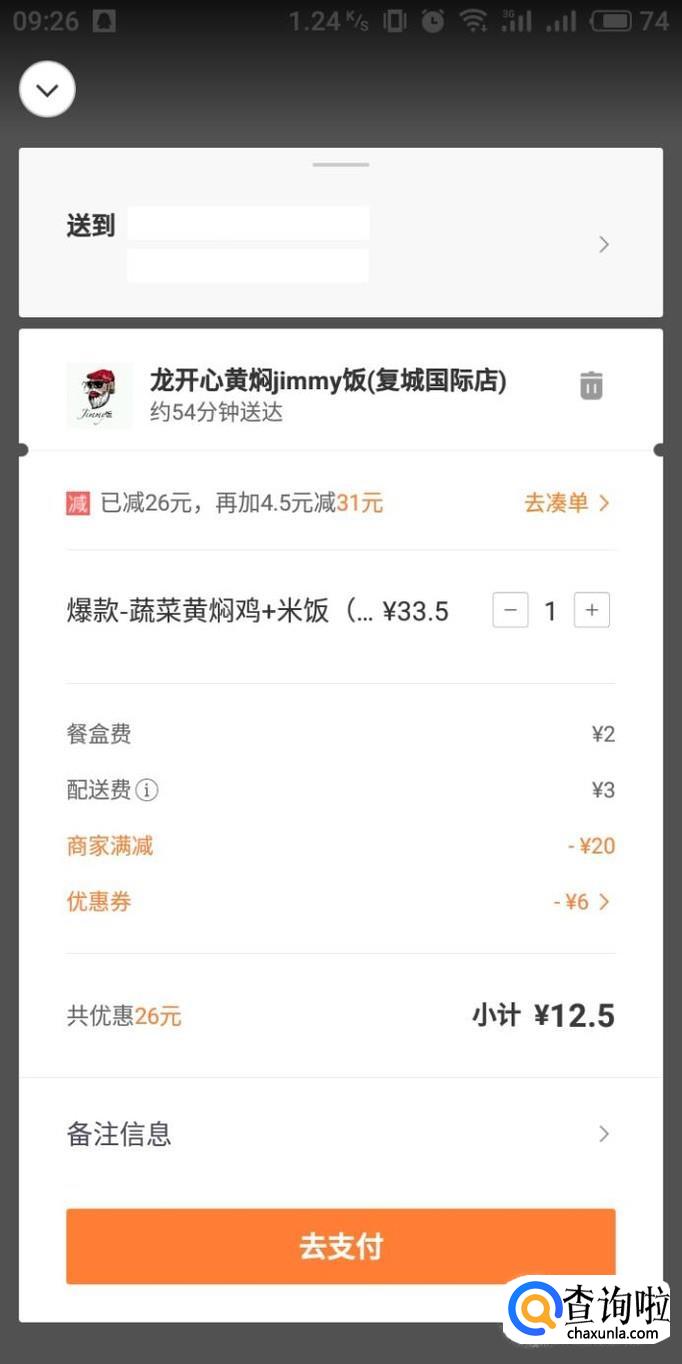
Task: Tap 去凑单 to add more items
Action: coord(566,503)
